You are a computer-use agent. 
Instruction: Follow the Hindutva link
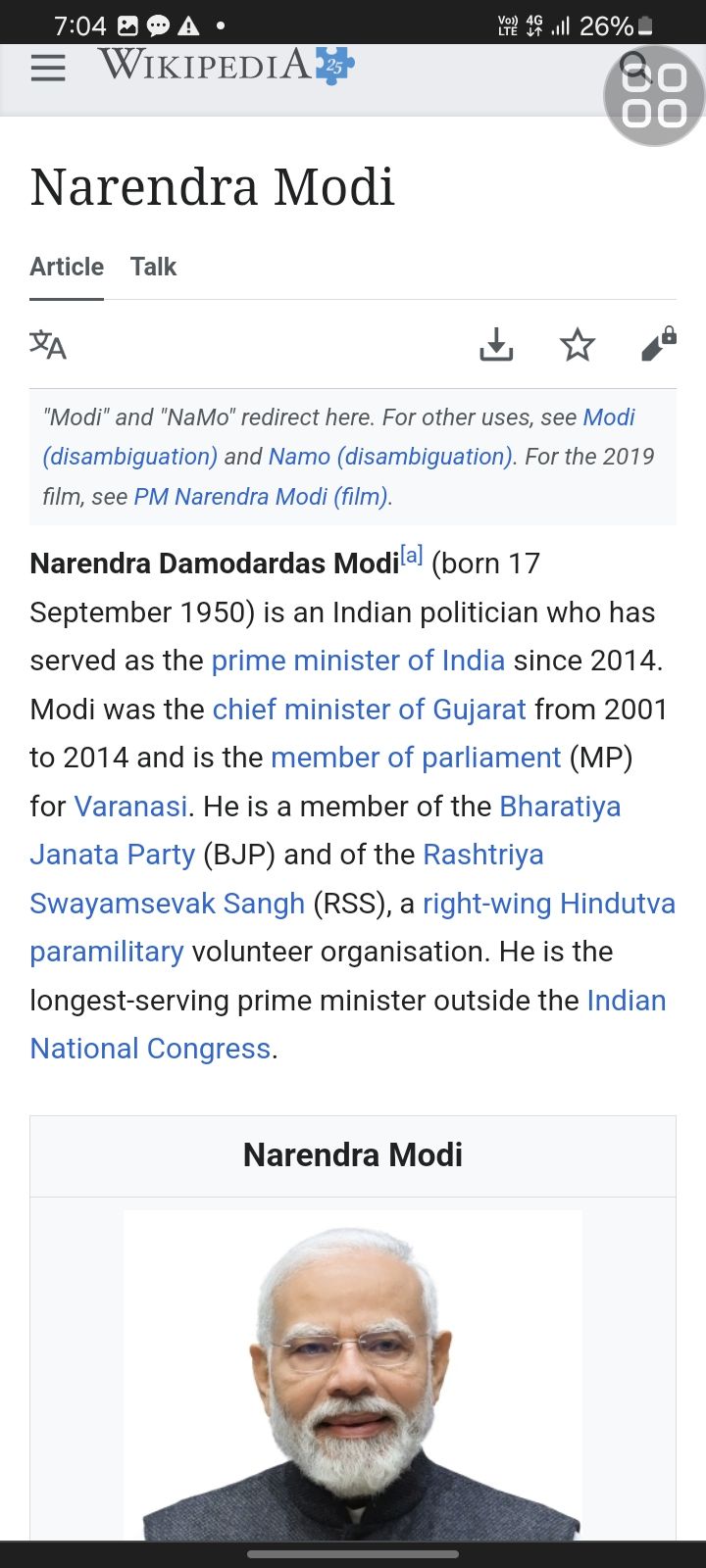point(618,904)
